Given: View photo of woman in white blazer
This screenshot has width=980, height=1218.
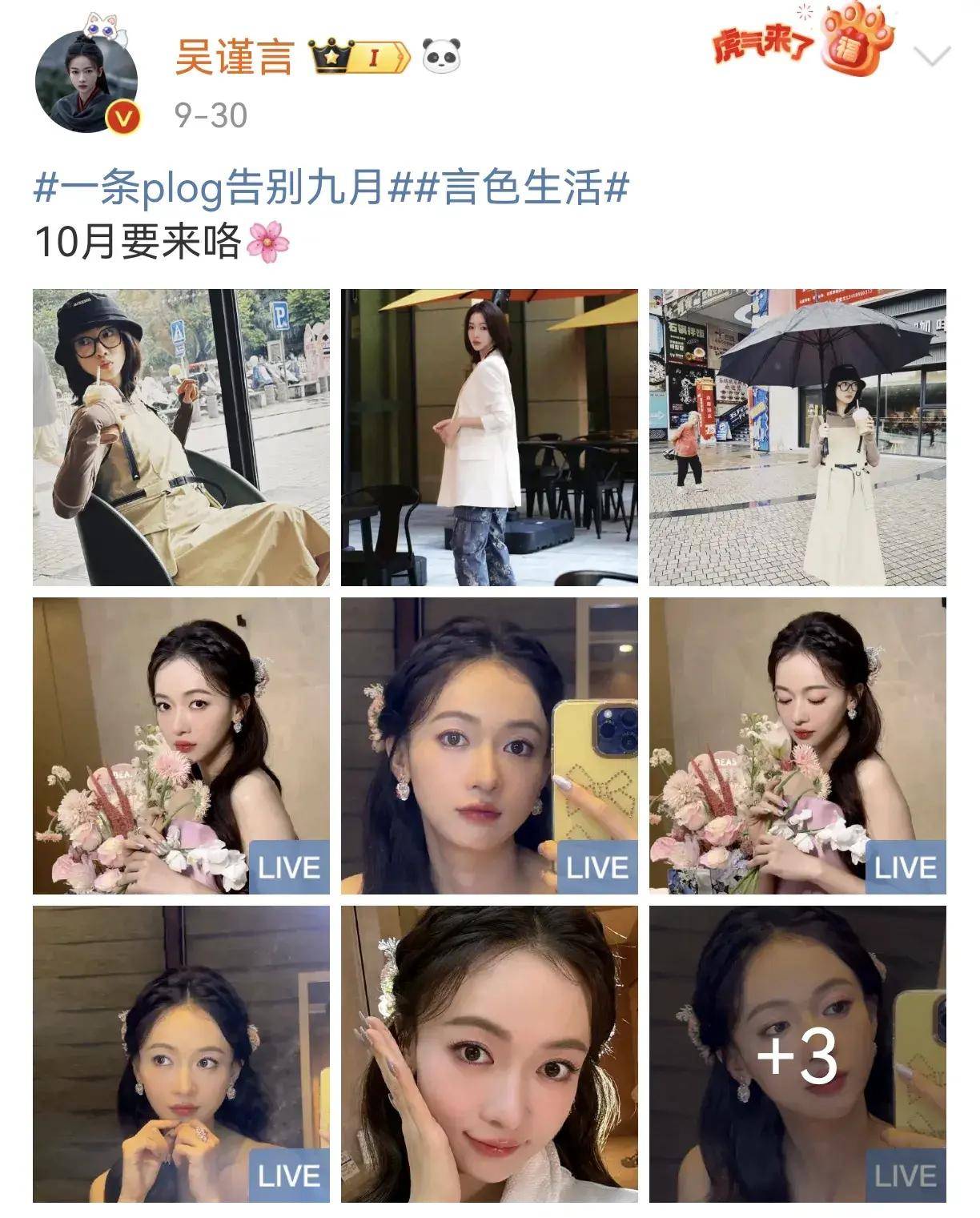Looking at the screenshot, I should pyautogui.click(x=489, y=437).
